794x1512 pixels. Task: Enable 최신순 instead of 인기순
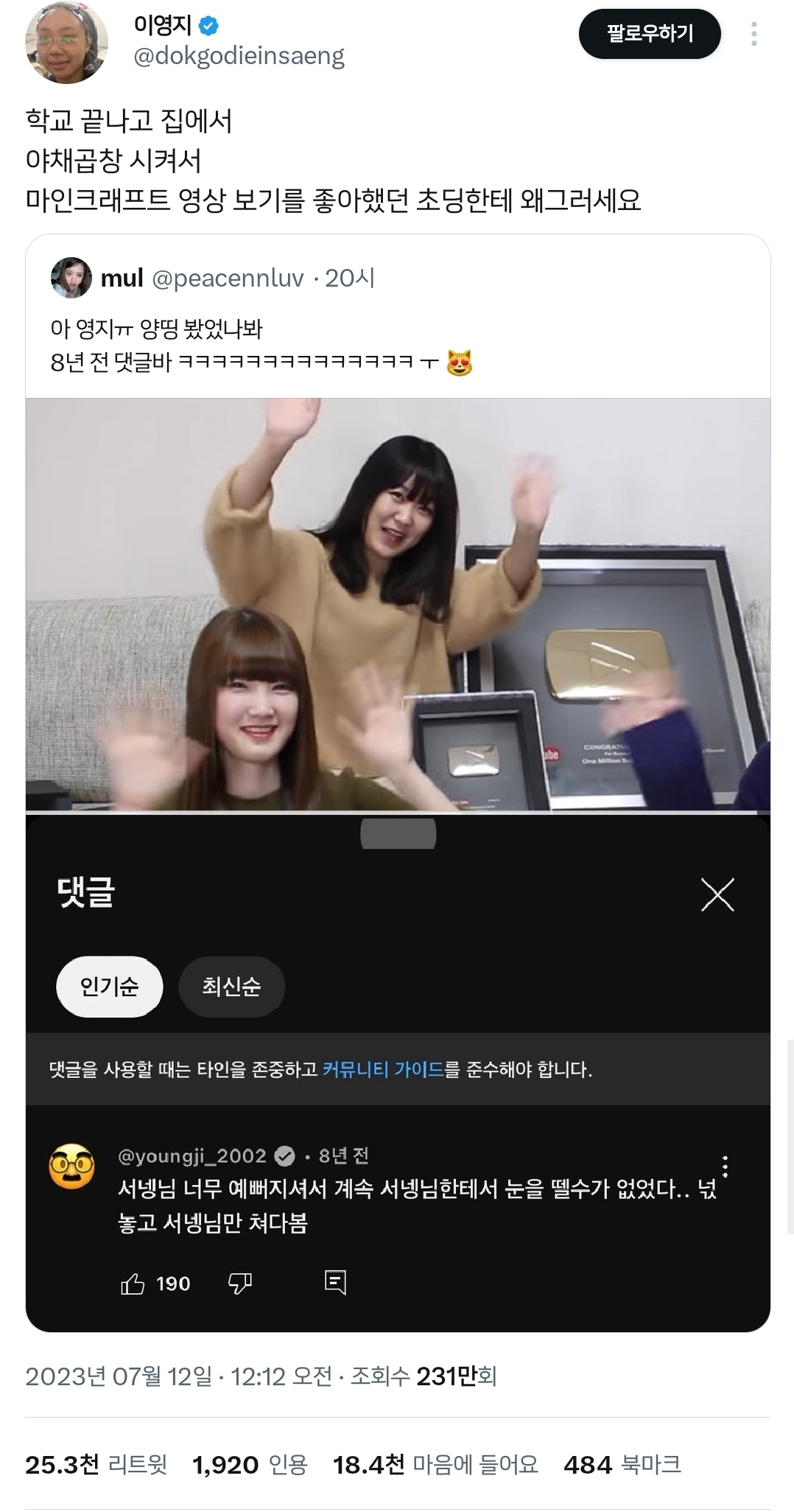click(x=231, y=985)
